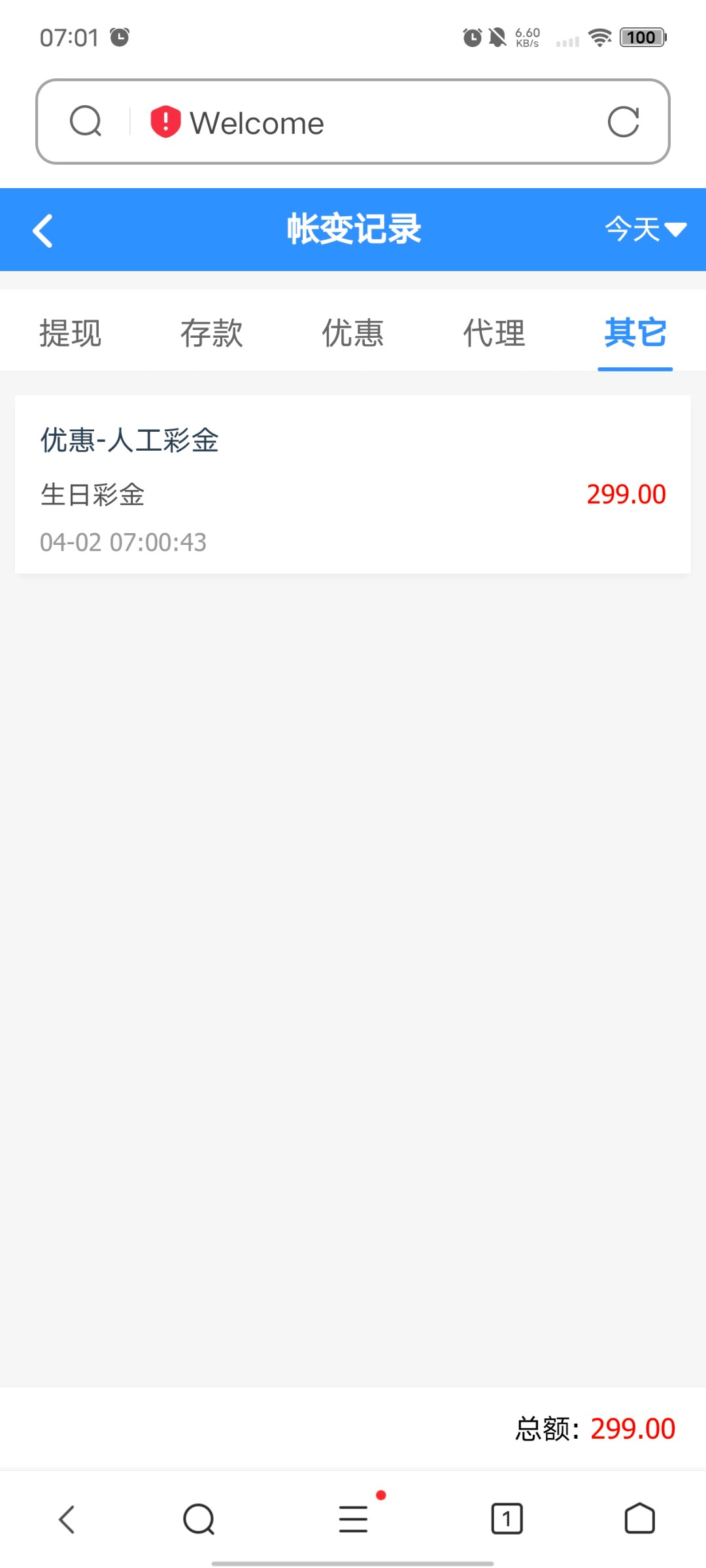Viewport: 706px width, 1568px height.
Task: Open the browser menu
Action: tap(354, 1518)
